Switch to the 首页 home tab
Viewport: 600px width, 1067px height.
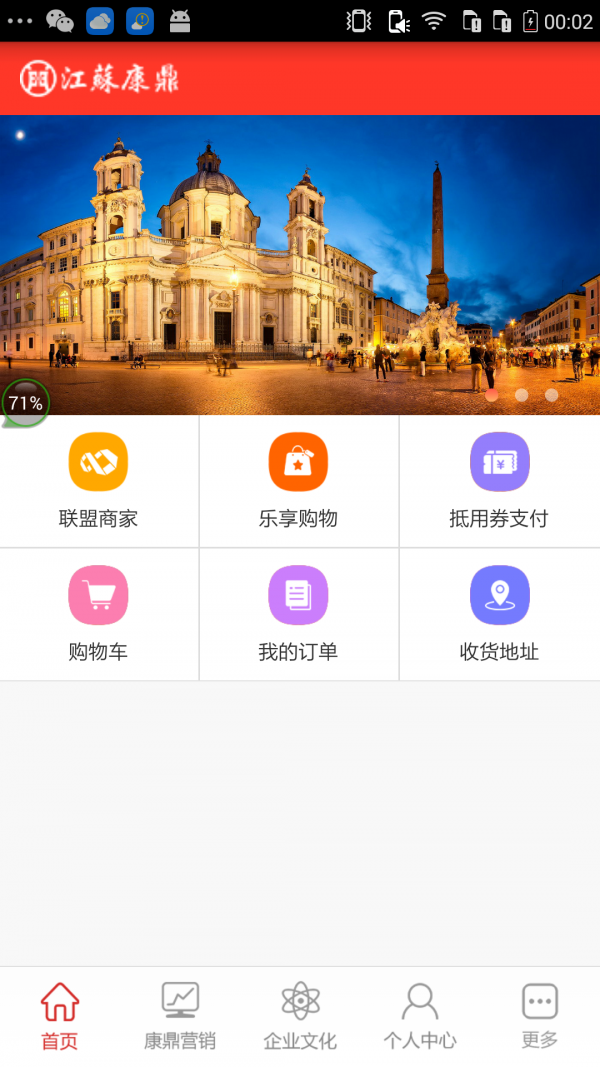pos(60,1016)
